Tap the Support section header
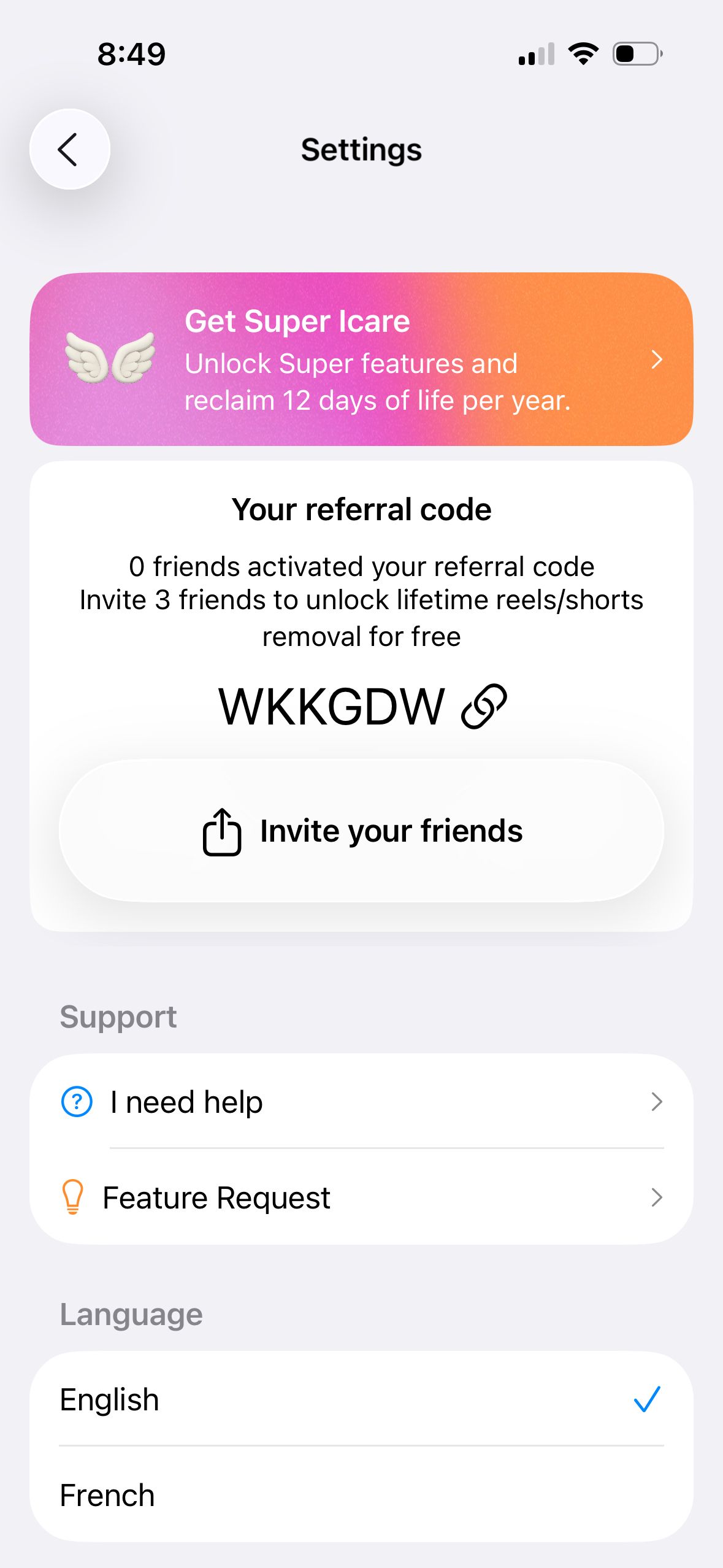 click(x=118, y=1016)
